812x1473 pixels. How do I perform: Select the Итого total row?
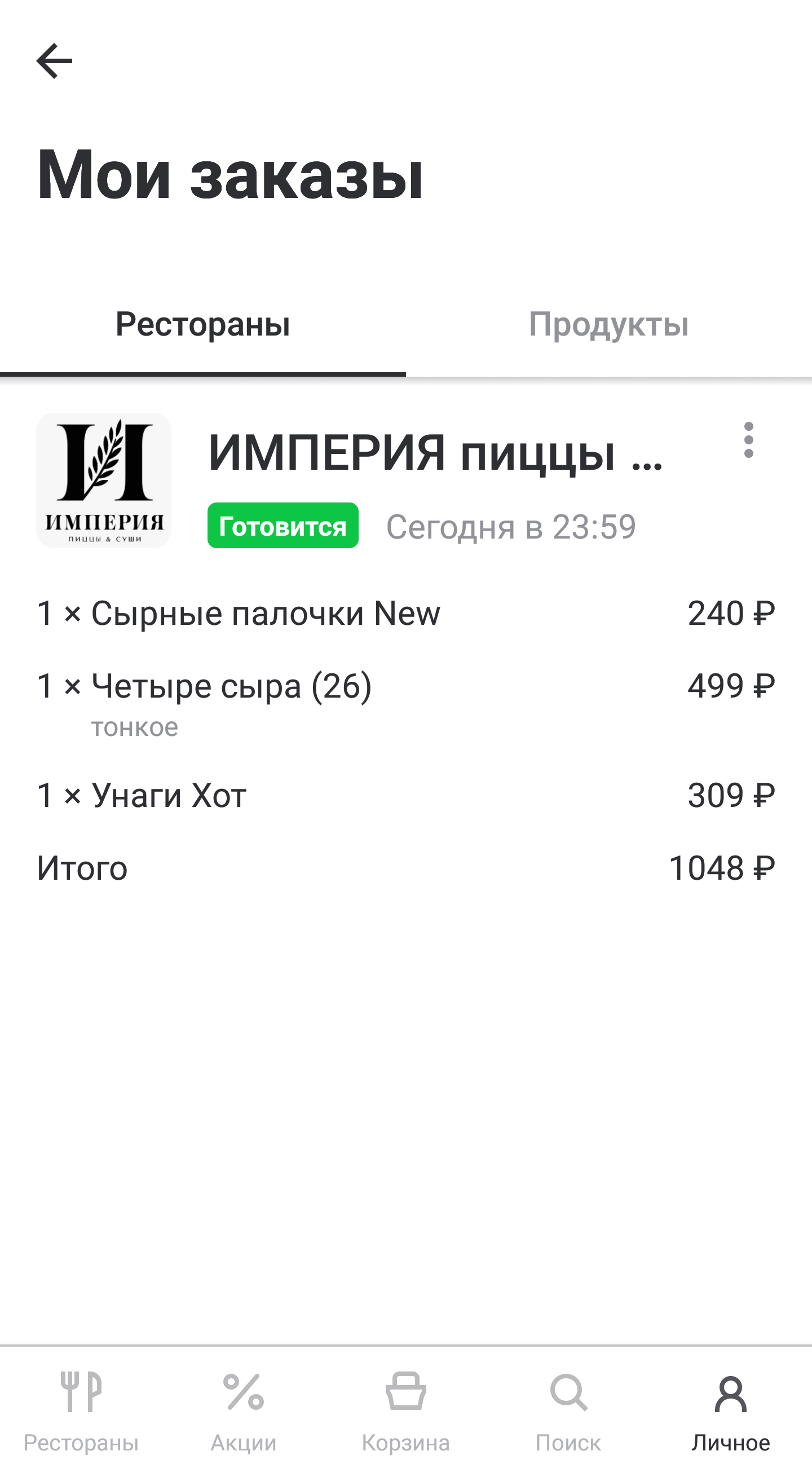pyautogui.click(x=81, y=868)
